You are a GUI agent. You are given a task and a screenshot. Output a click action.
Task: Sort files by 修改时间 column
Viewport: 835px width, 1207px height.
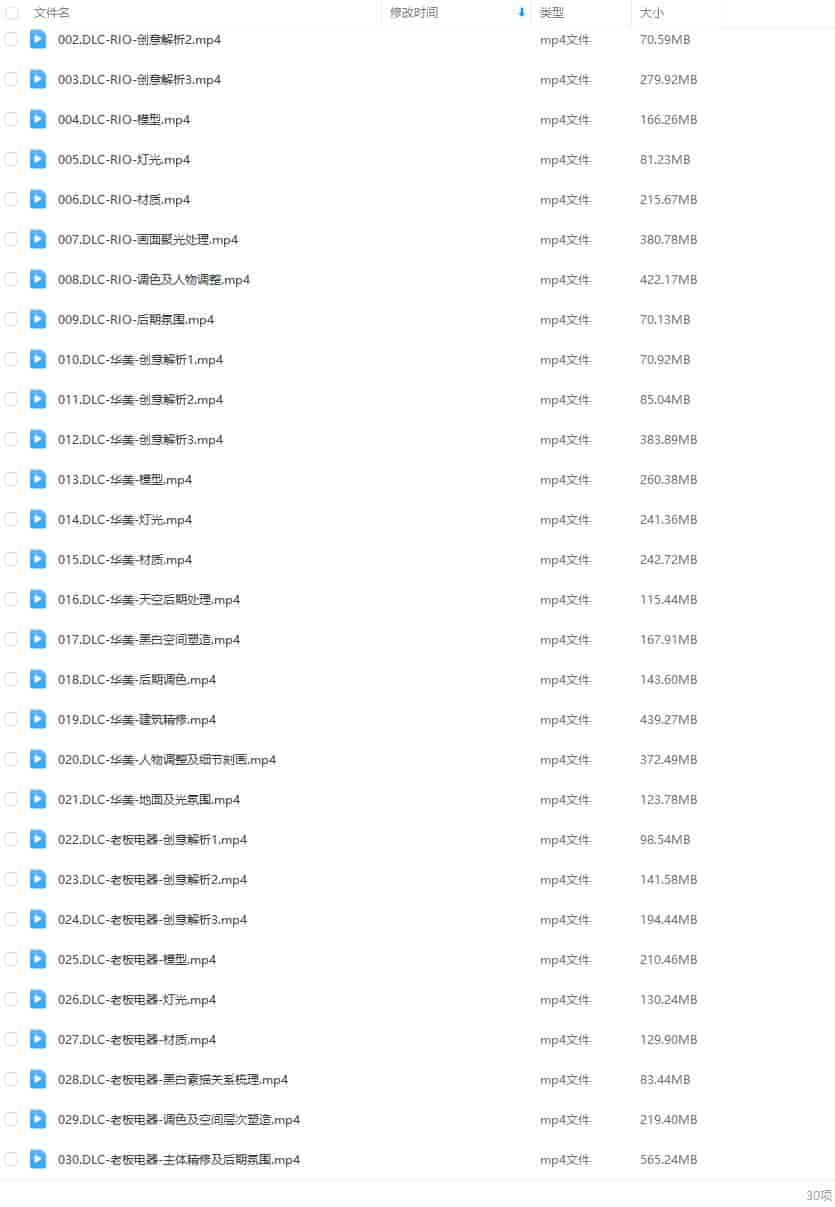click(413, 13)
